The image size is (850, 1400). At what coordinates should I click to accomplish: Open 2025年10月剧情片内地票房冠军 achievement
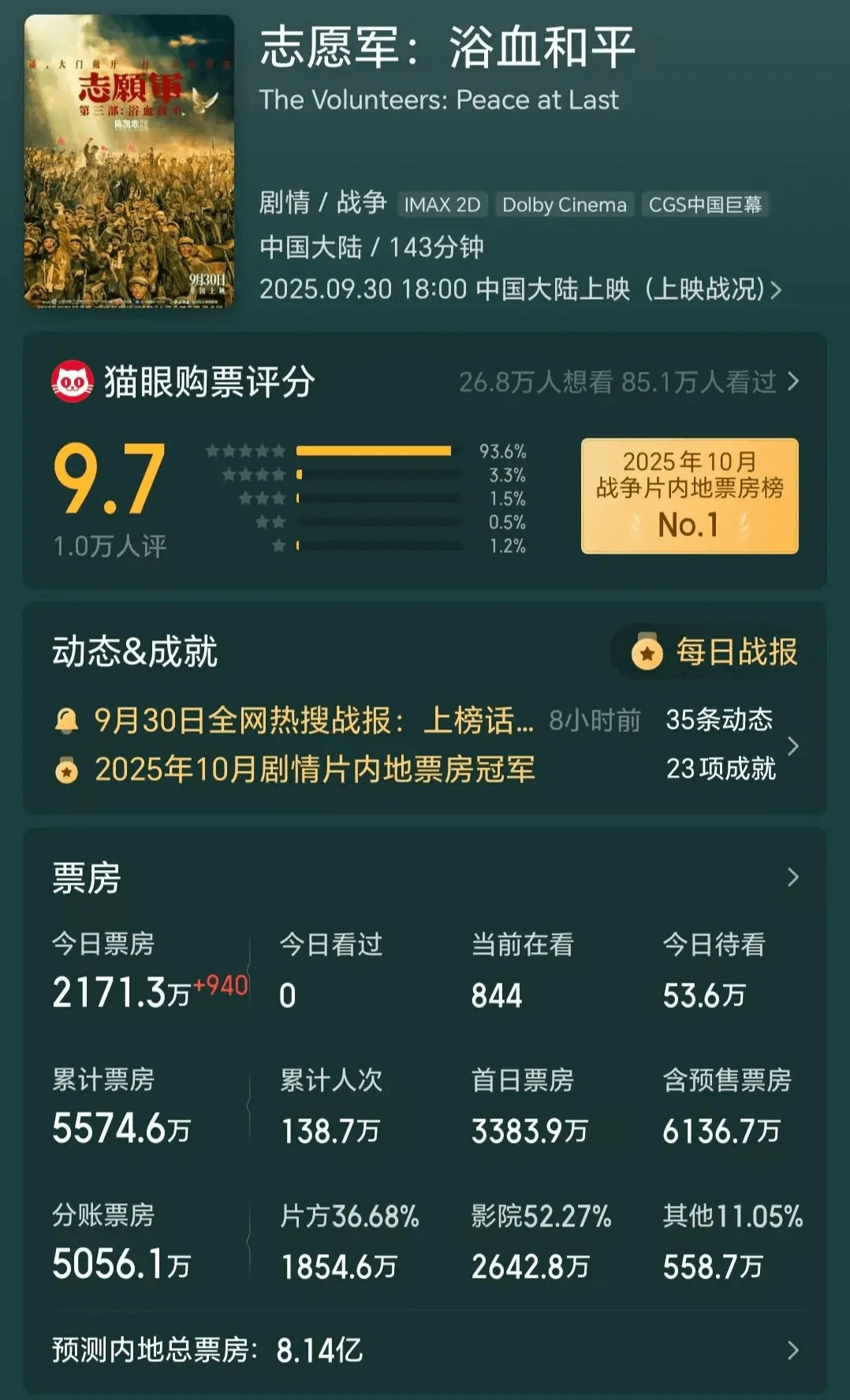(315, 769)
